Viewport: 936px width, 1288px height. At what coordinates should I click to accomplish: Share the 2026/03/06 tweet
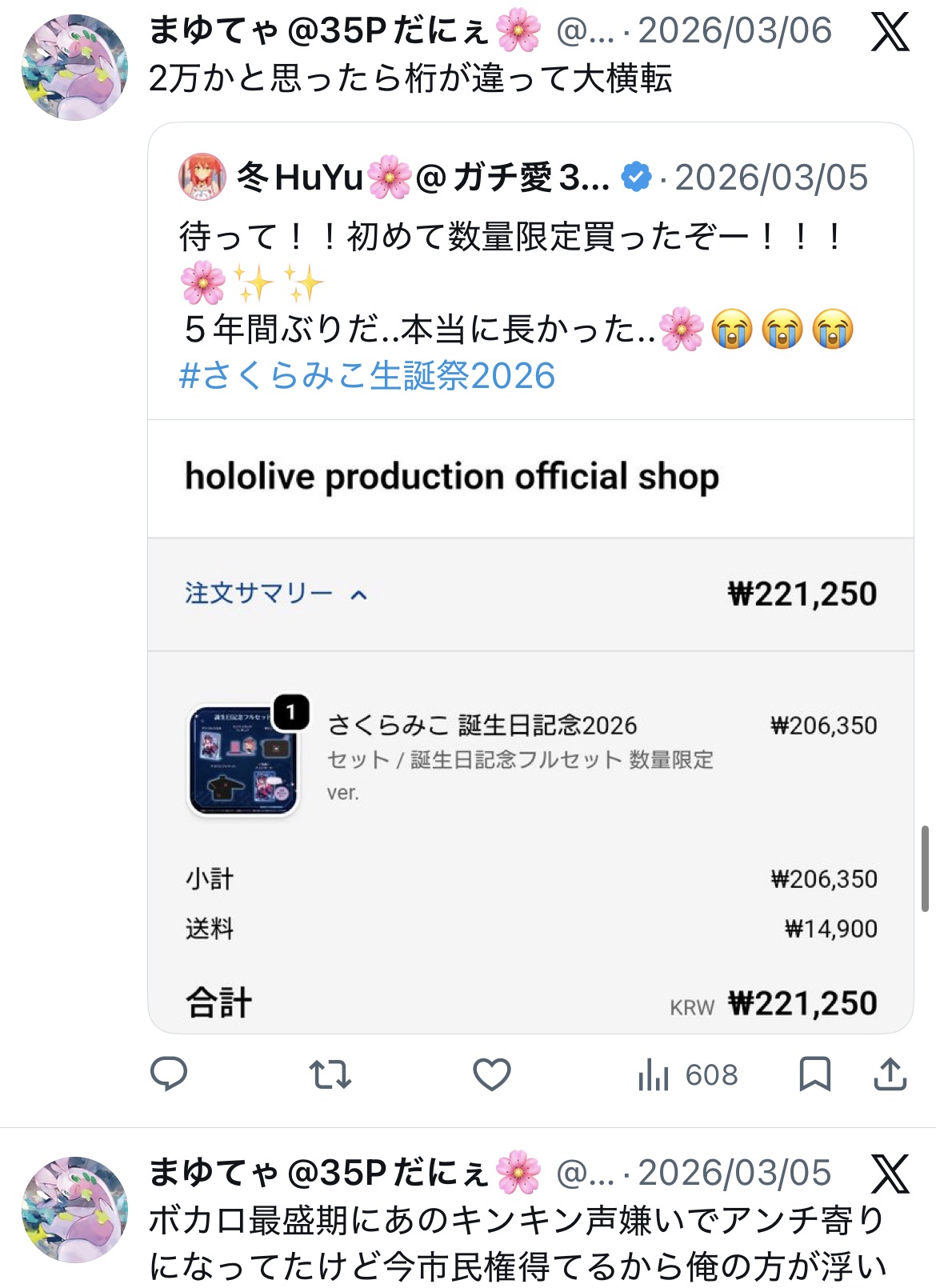pos(890,1074)
